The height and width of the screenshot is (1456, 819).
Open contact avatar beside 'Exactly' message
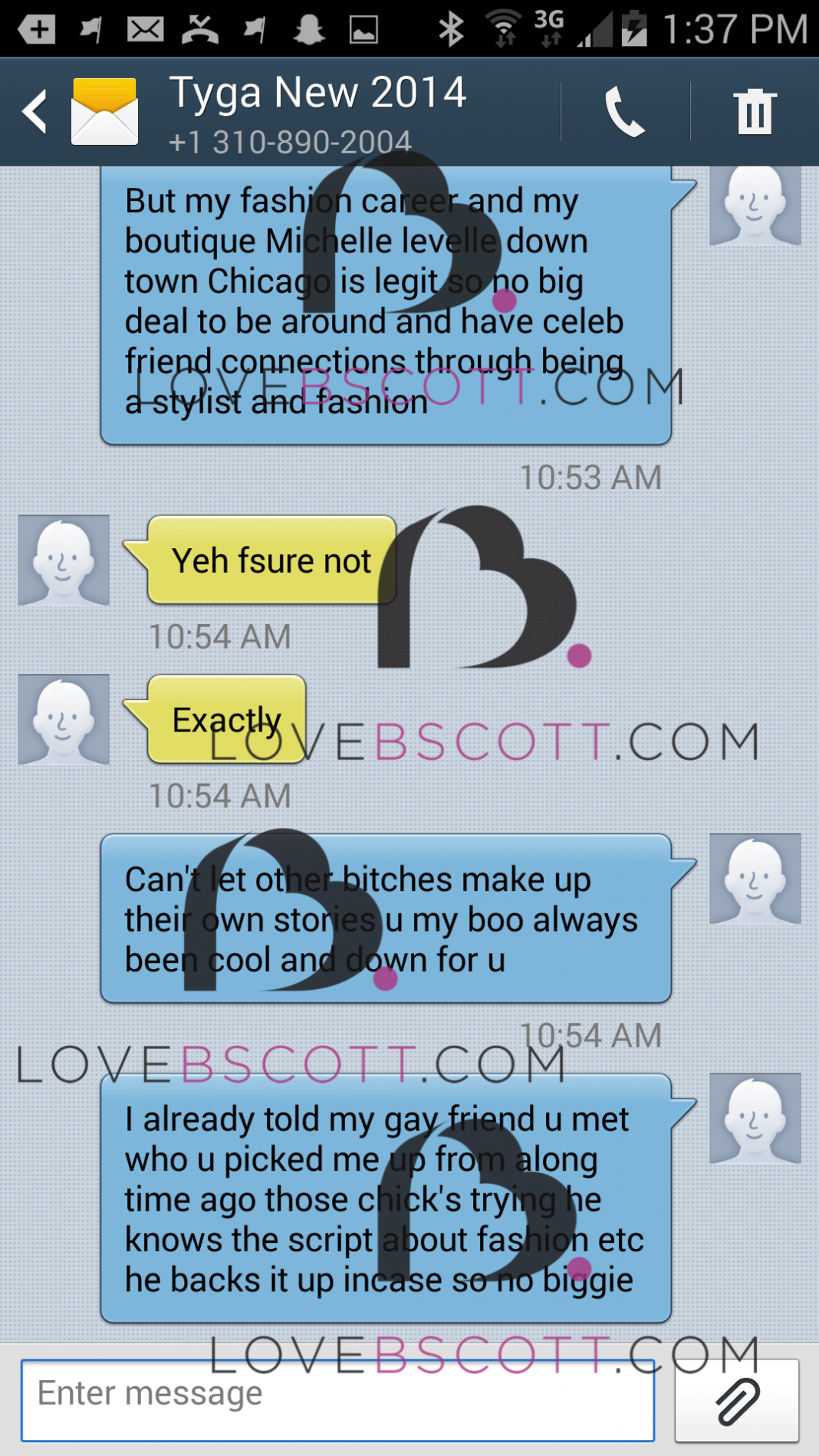(x=64, y=719)
